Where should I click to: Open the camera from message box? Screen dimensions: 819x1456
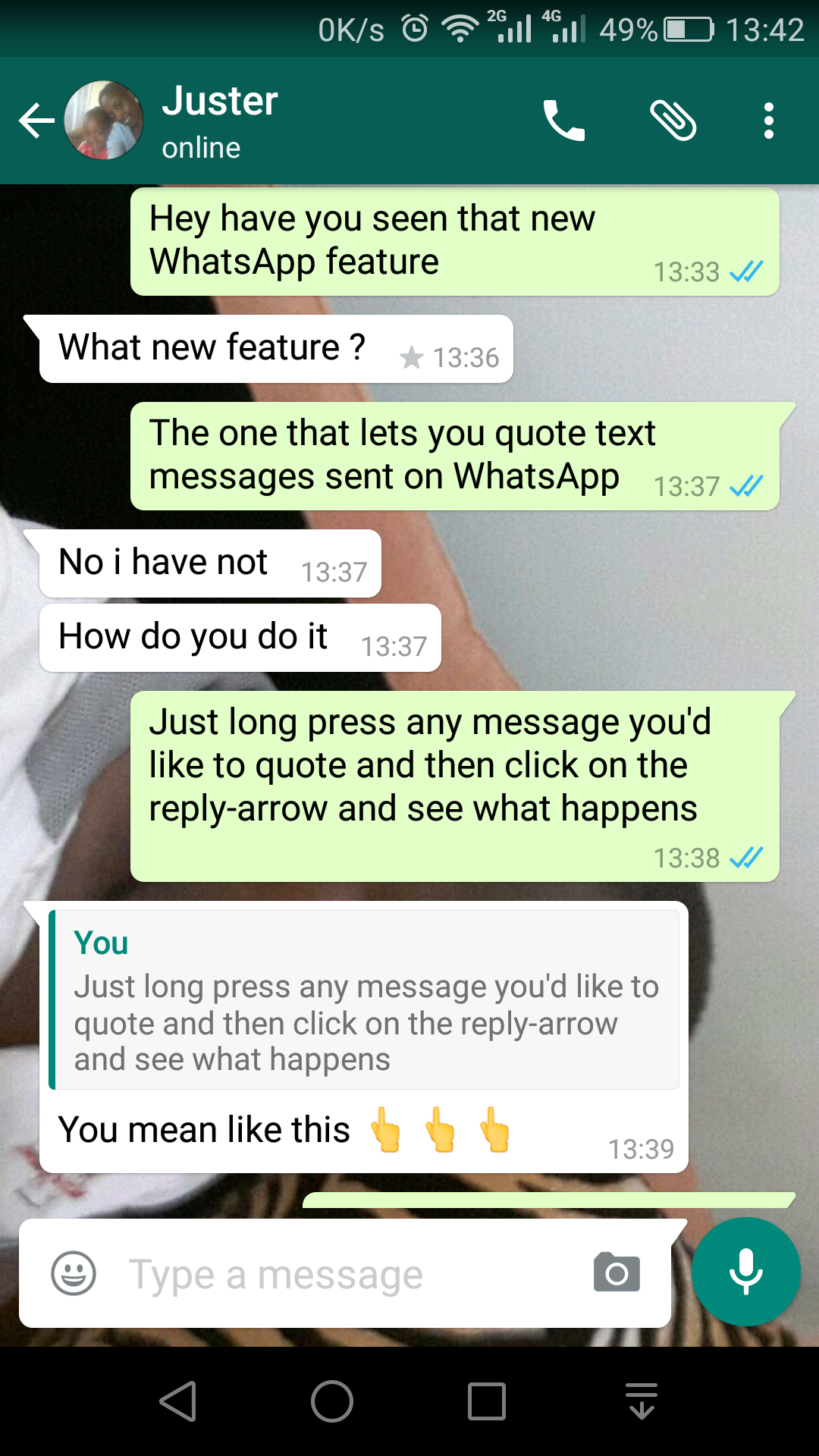pos(617,1273)
